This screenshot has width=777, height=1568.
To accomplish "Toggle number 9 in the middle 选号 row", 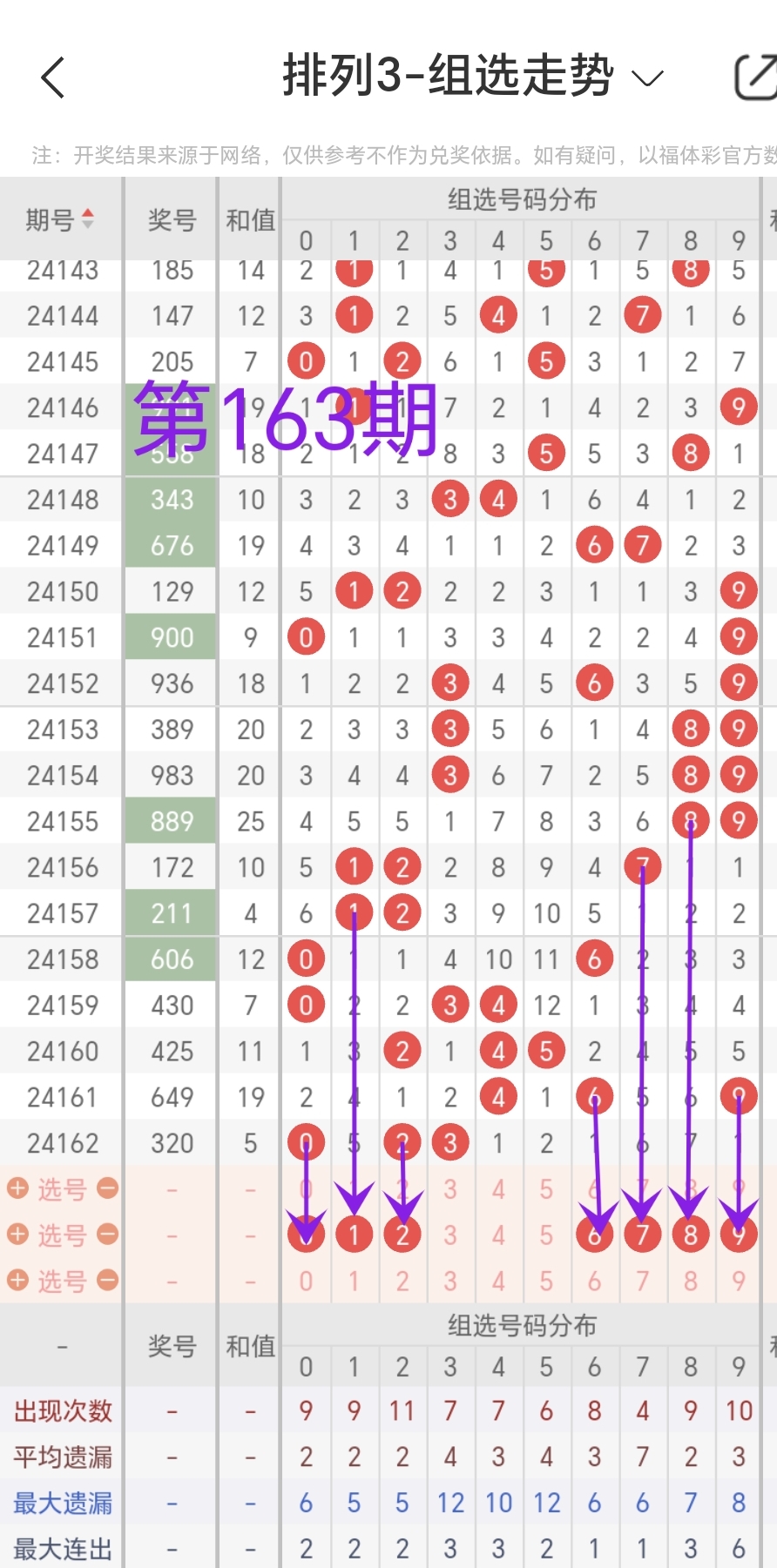I will point(738,1234).
